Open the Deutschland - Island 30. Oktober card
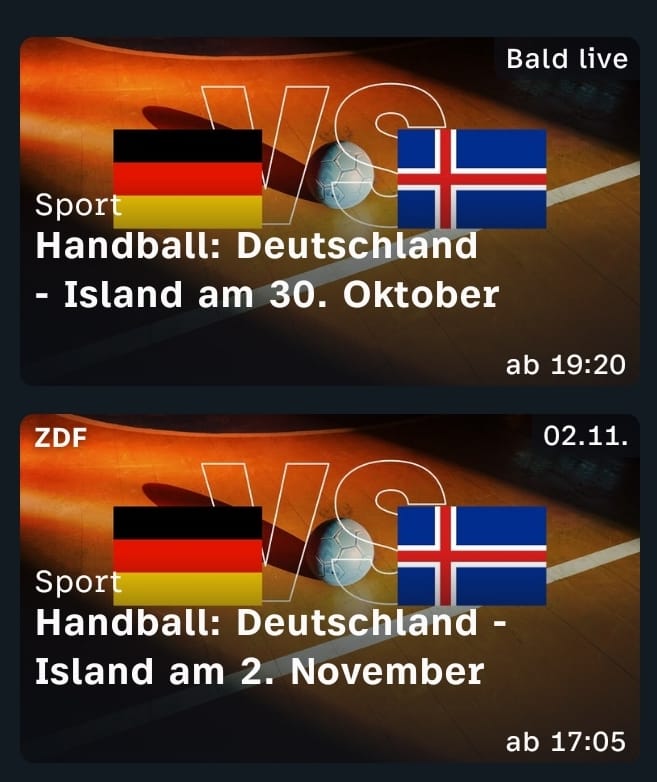 (x=328, y=212)
